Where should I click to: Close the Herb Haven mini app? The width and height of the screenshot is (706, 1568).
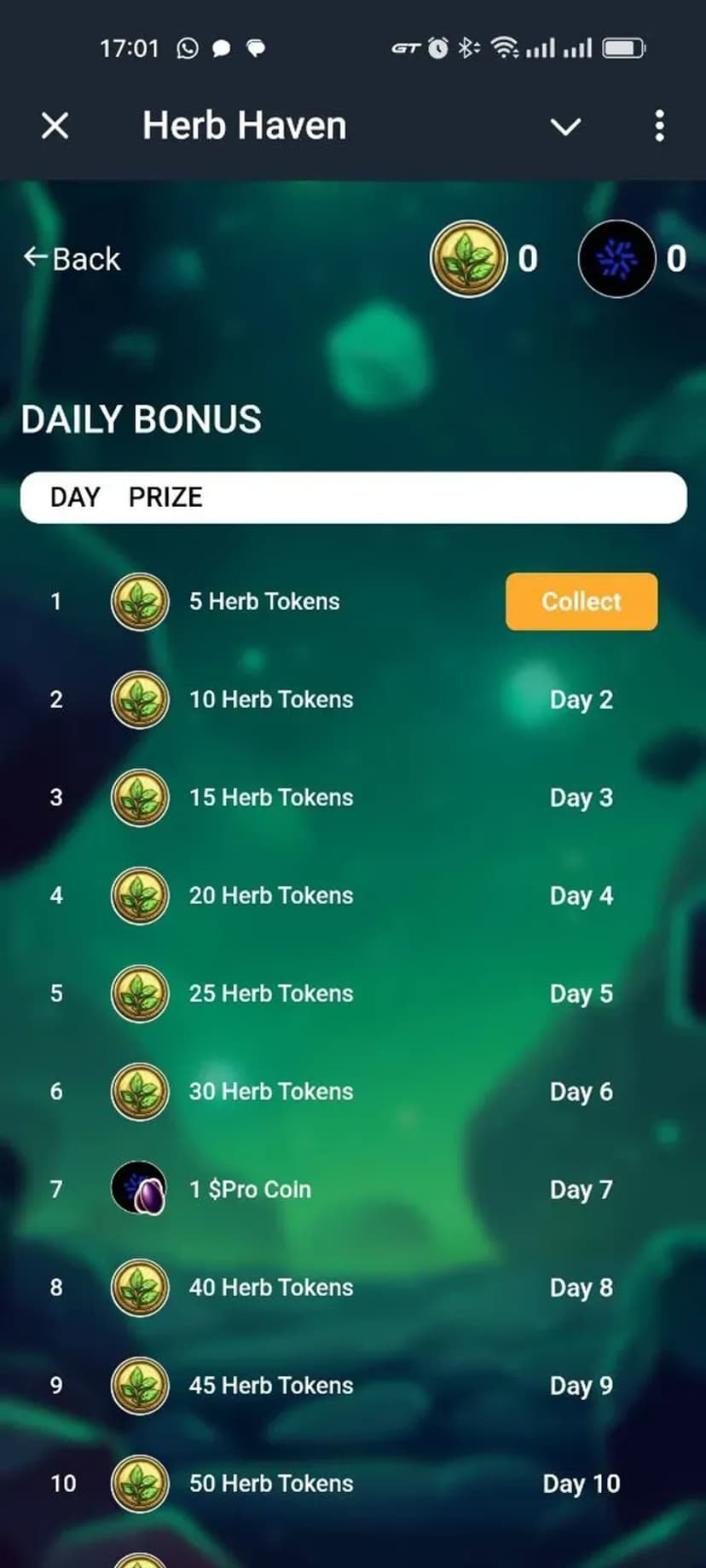coord(55,126)
